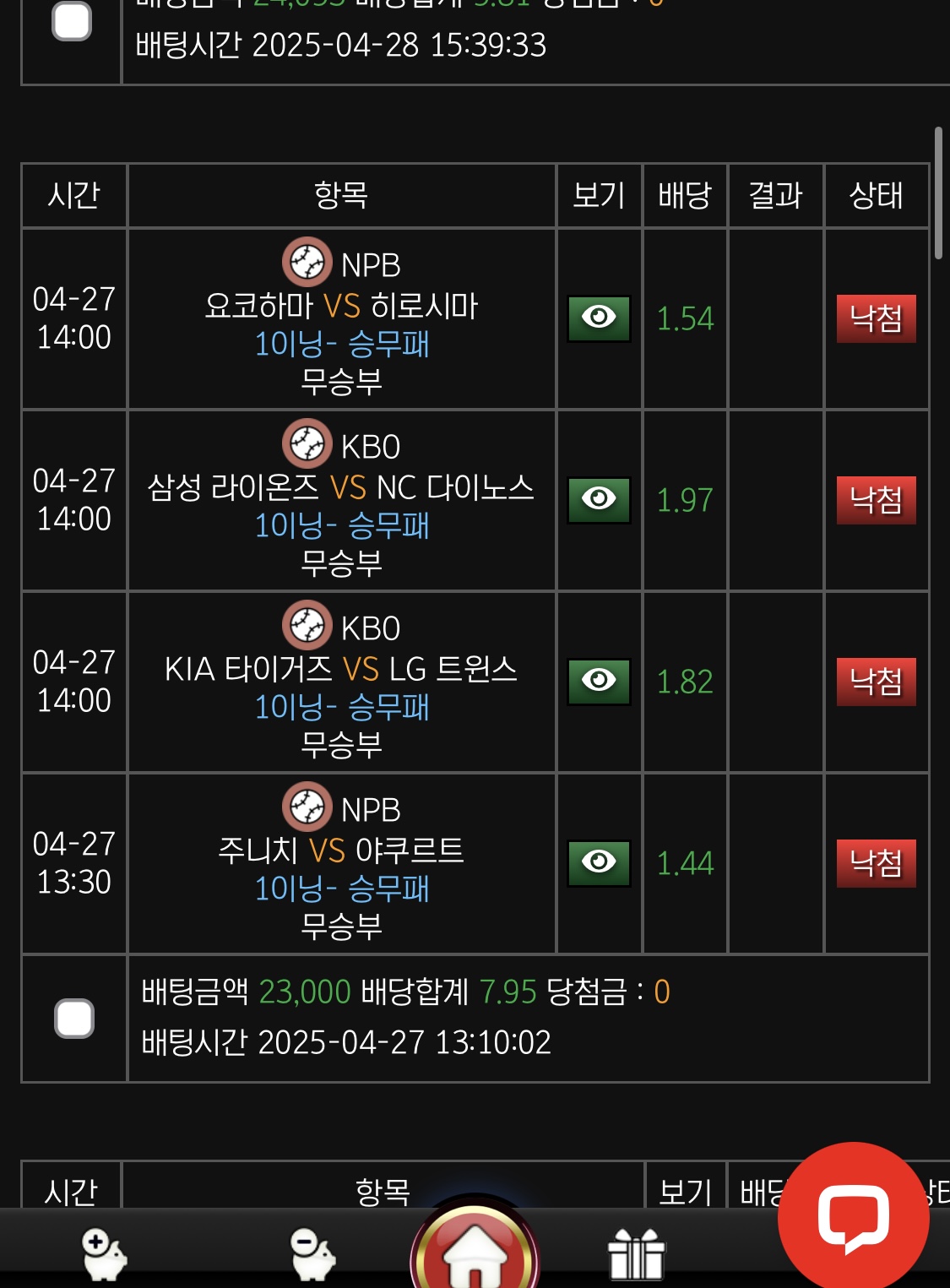Open the gift box menu

pos(637,1253)
